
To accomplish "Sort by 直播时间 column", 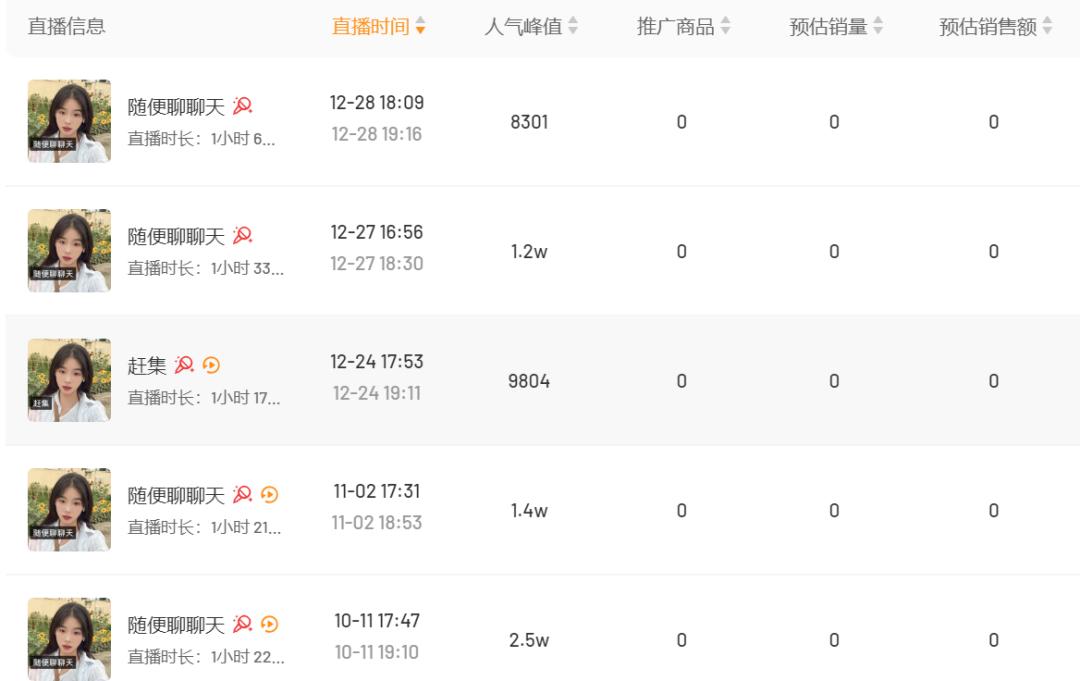I will pos(379,27).
